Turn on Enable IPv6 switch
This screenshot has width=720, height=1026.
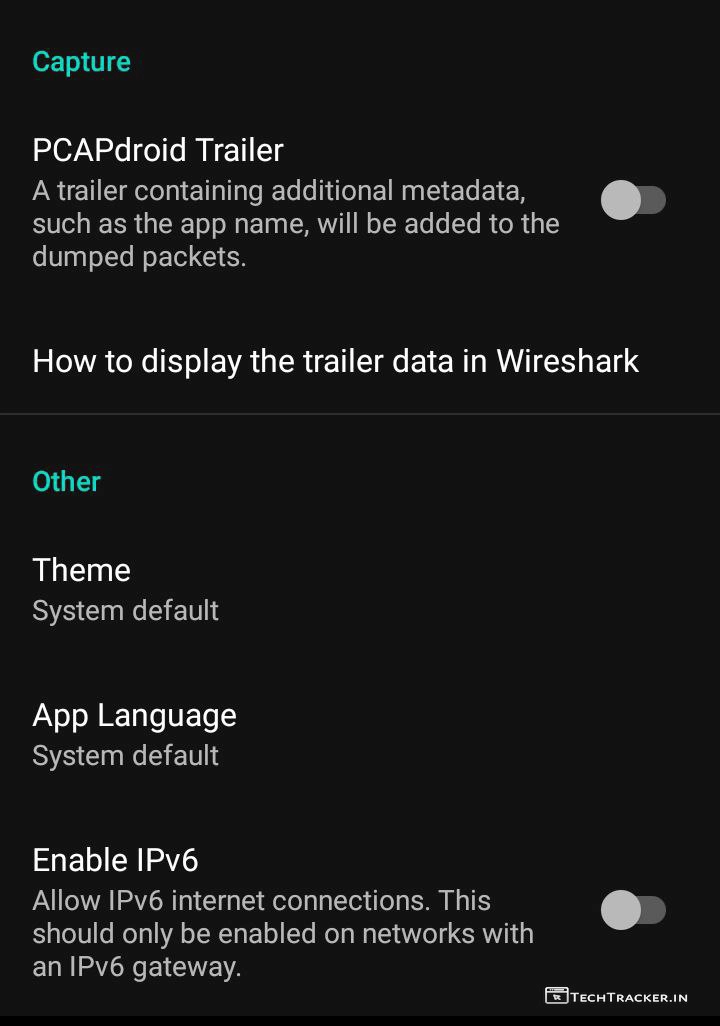coord(632,910)
